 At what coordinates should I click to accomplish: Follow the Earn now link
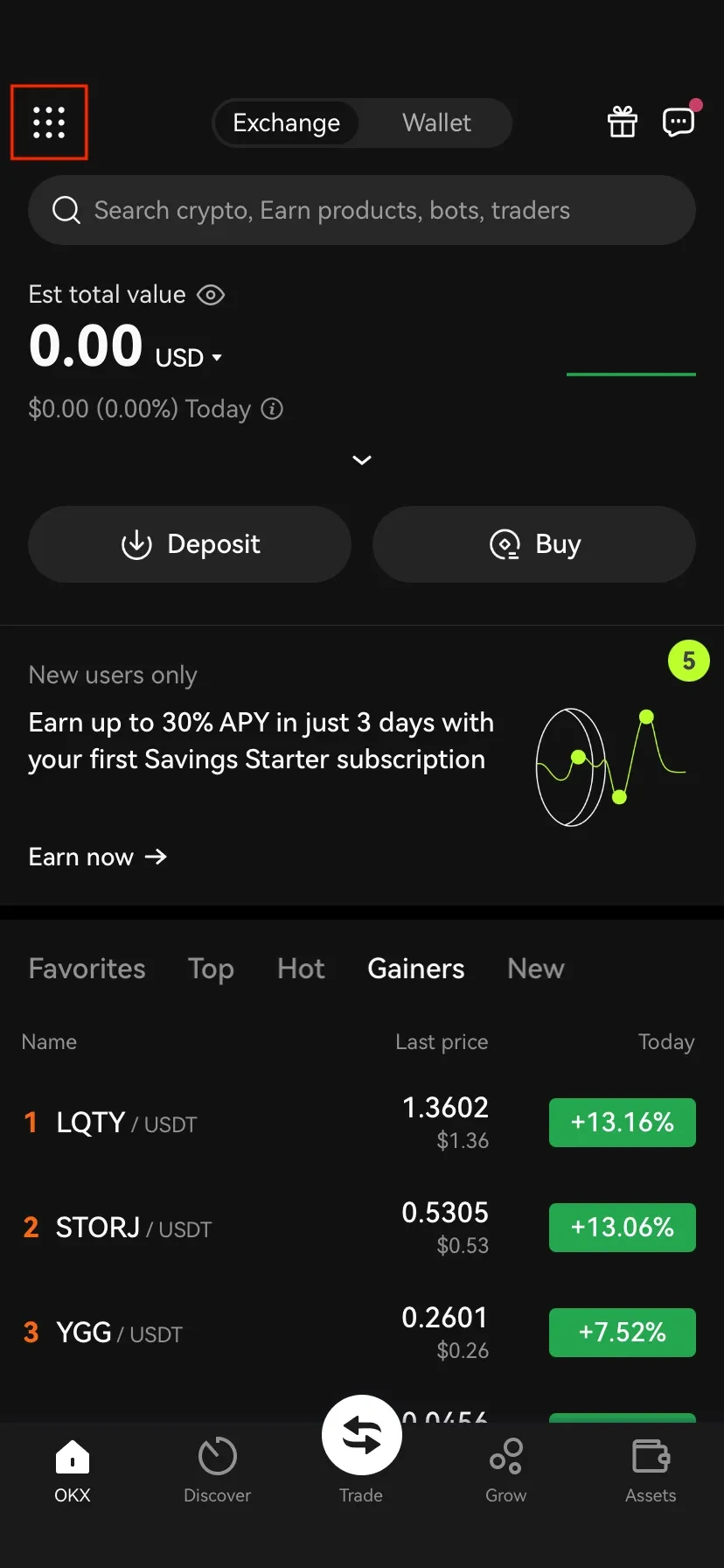97,857
